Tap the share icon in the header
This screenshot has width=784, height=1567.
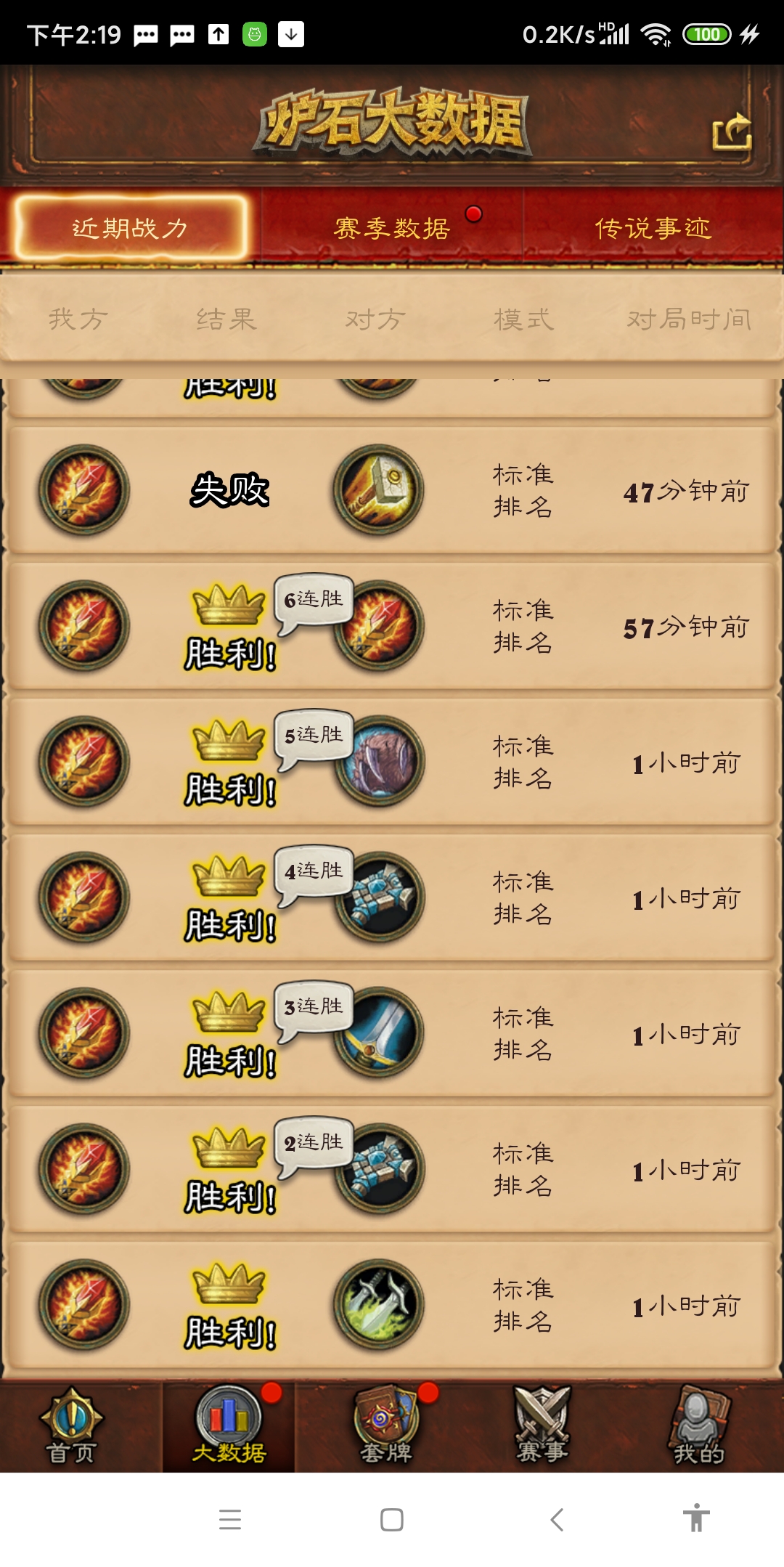(x=731, y=132)
